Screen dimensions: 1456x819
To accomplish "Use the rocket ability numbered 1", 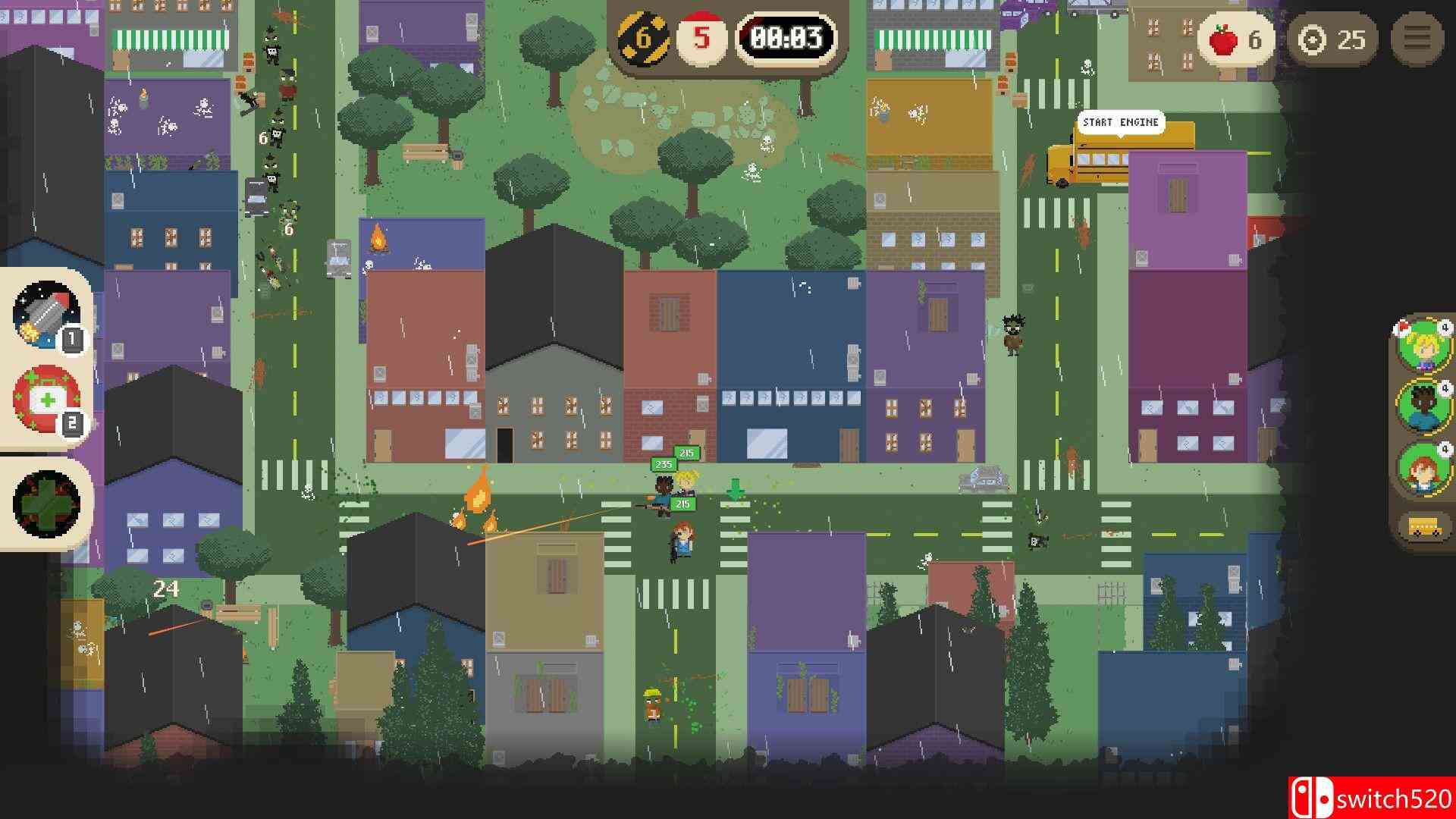I will [45, 315].
